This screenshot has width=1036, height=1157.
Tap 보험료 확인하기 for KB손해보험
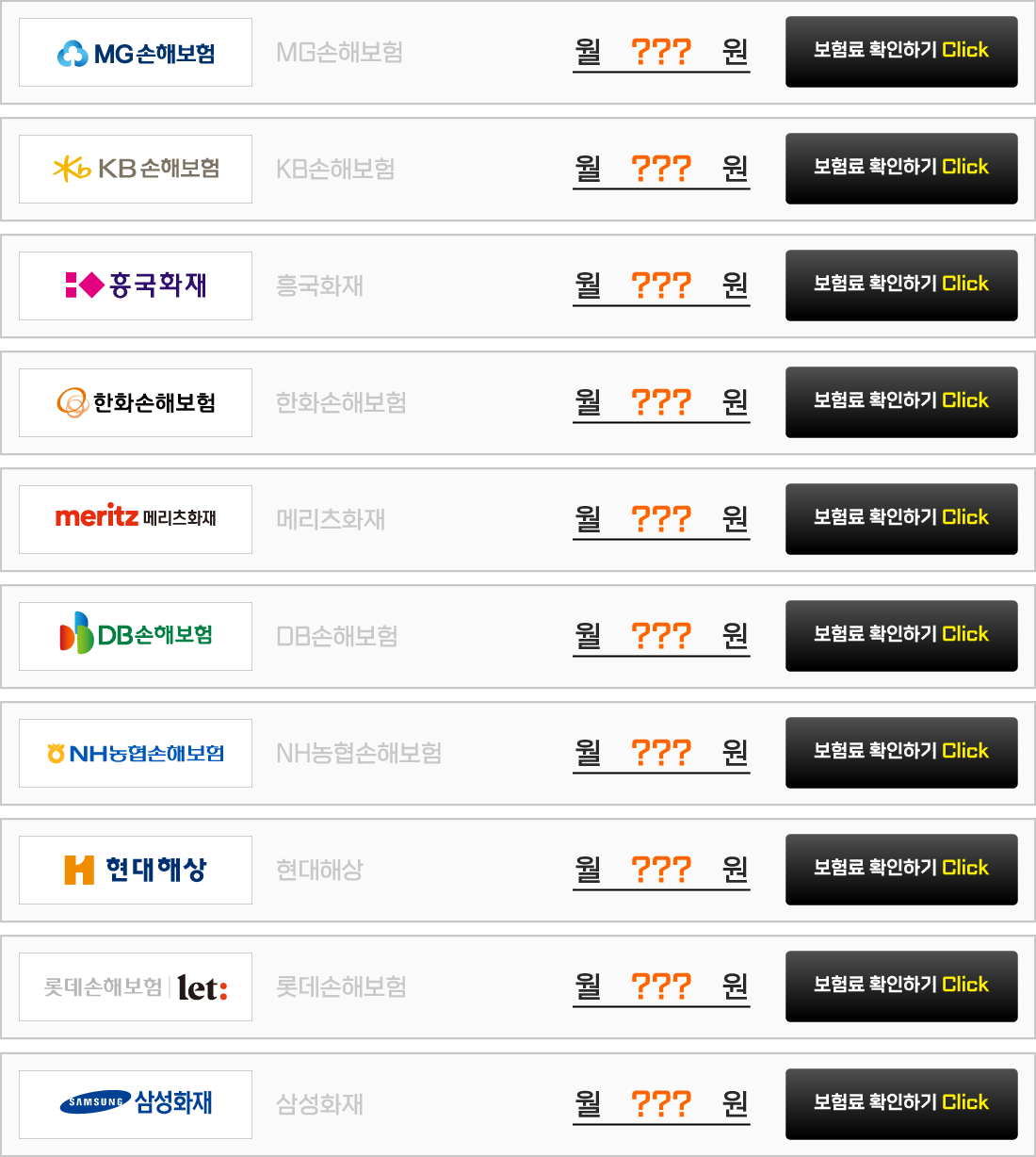click(x=901, y=168)
